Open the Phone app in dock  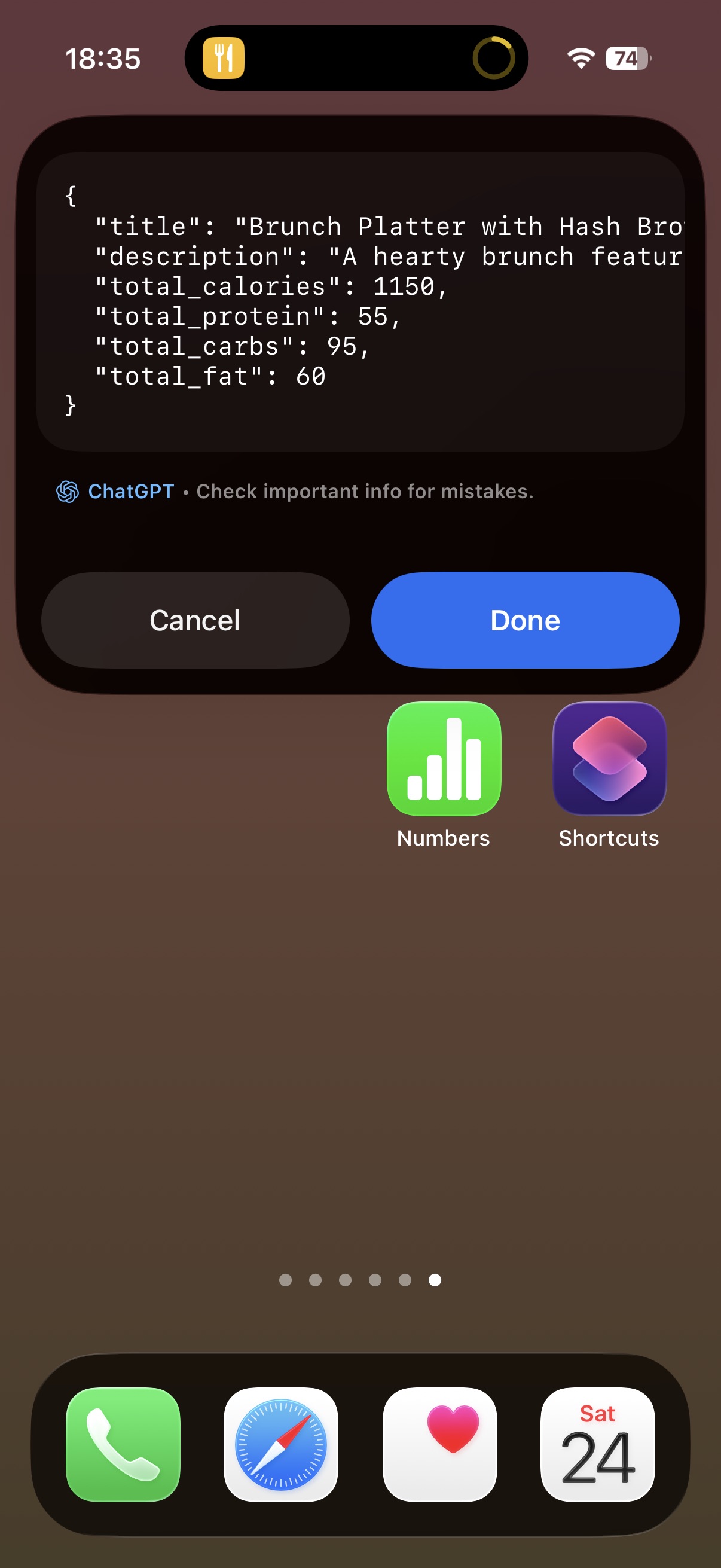123,1444
